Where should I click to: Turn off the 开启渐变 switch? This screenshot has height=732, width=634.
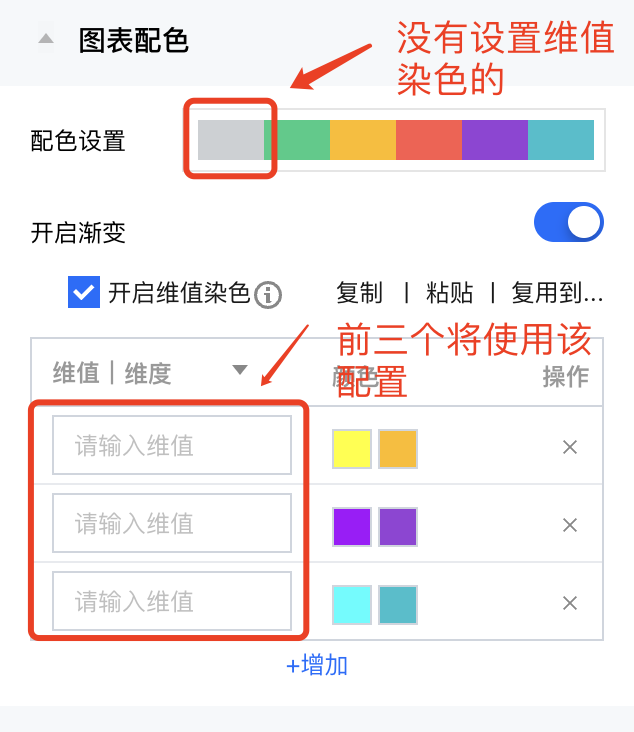(x=569, y=222)
